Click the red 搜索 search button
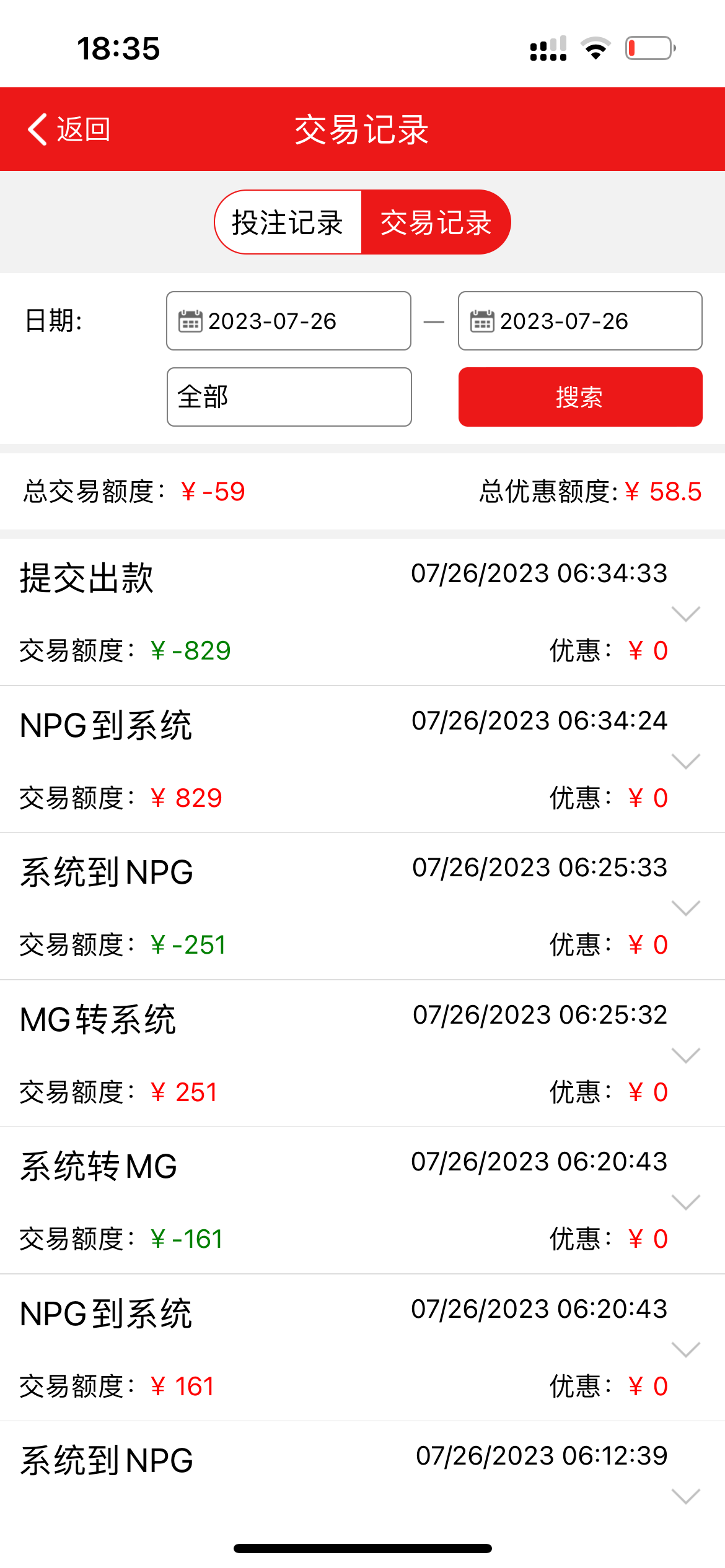 [x=579, y=397]
